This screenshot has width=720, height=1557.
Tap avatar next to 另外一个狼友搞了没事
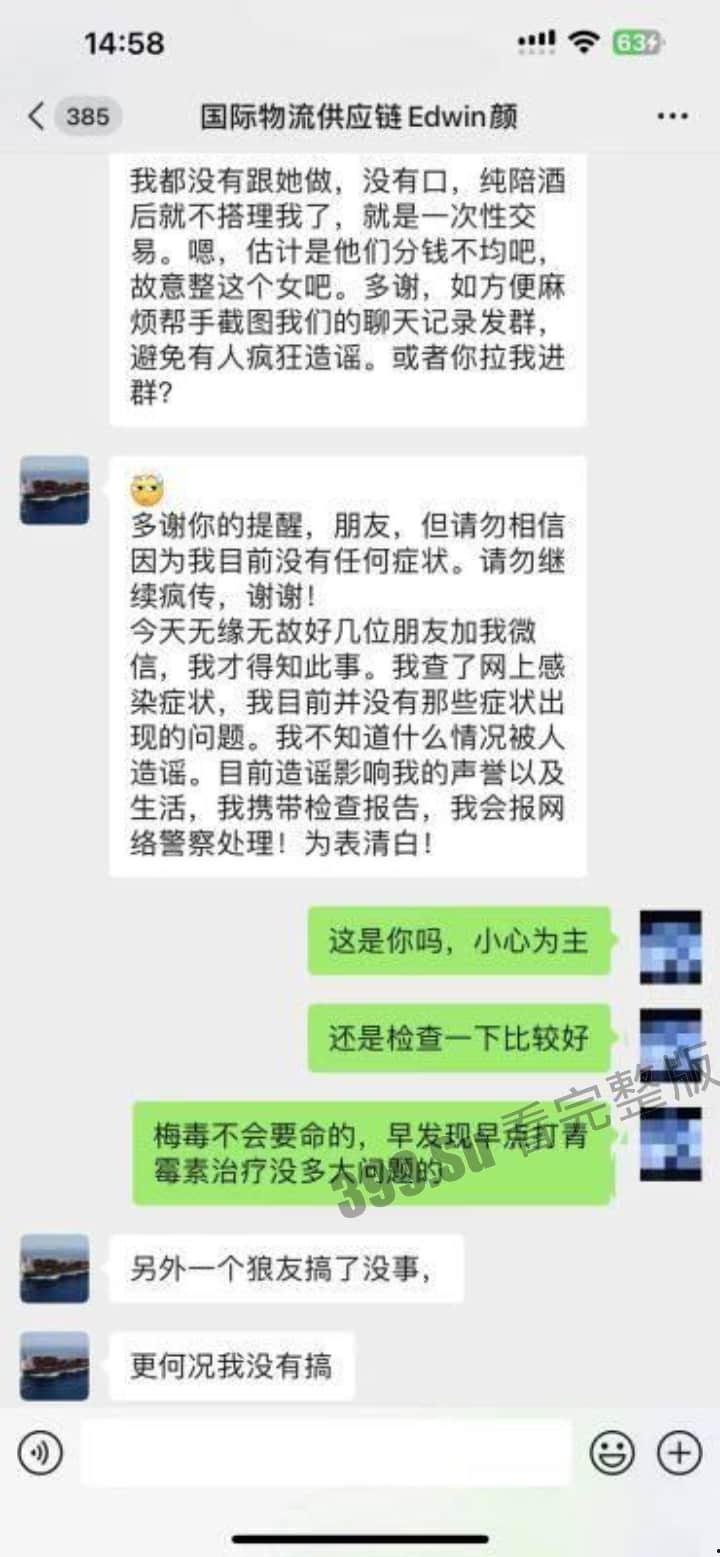(55, 1267)
